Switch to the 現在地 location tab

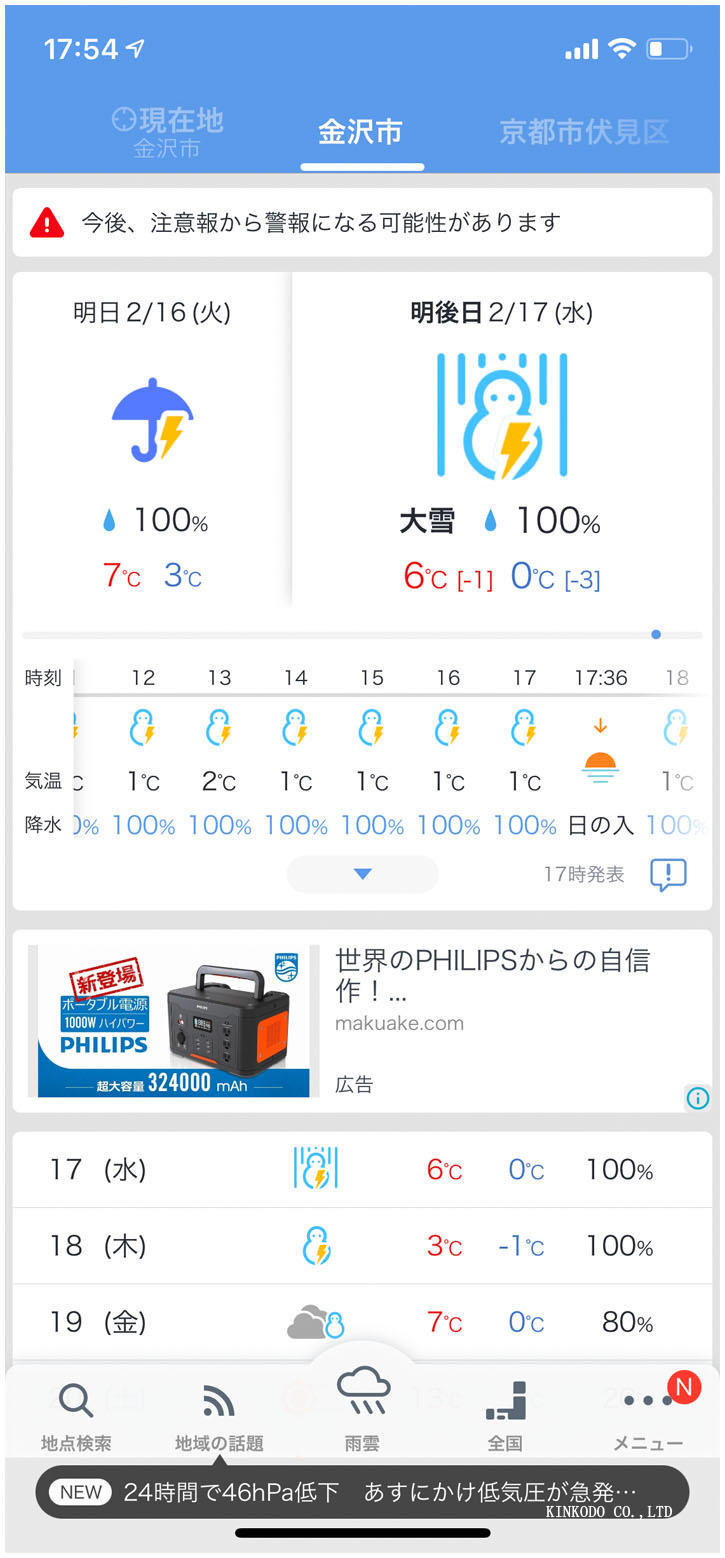[167, 132]
